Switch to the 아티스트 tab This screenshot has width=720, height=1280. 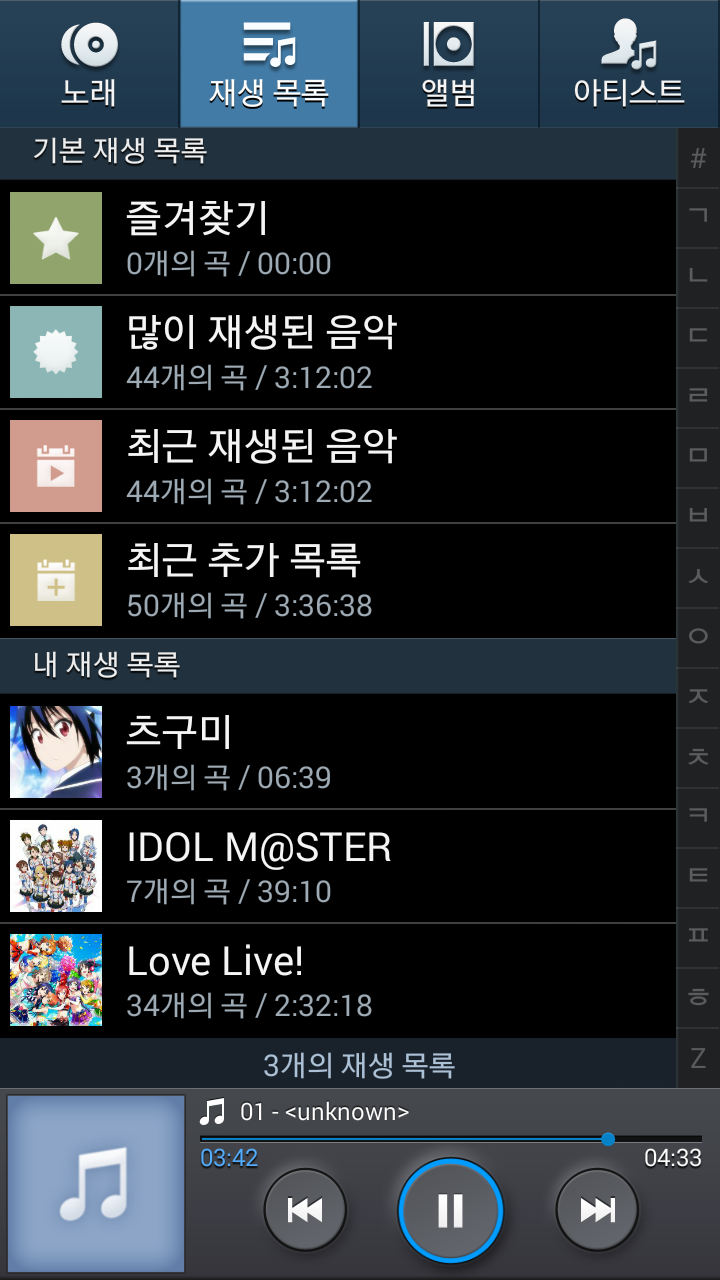630,64
